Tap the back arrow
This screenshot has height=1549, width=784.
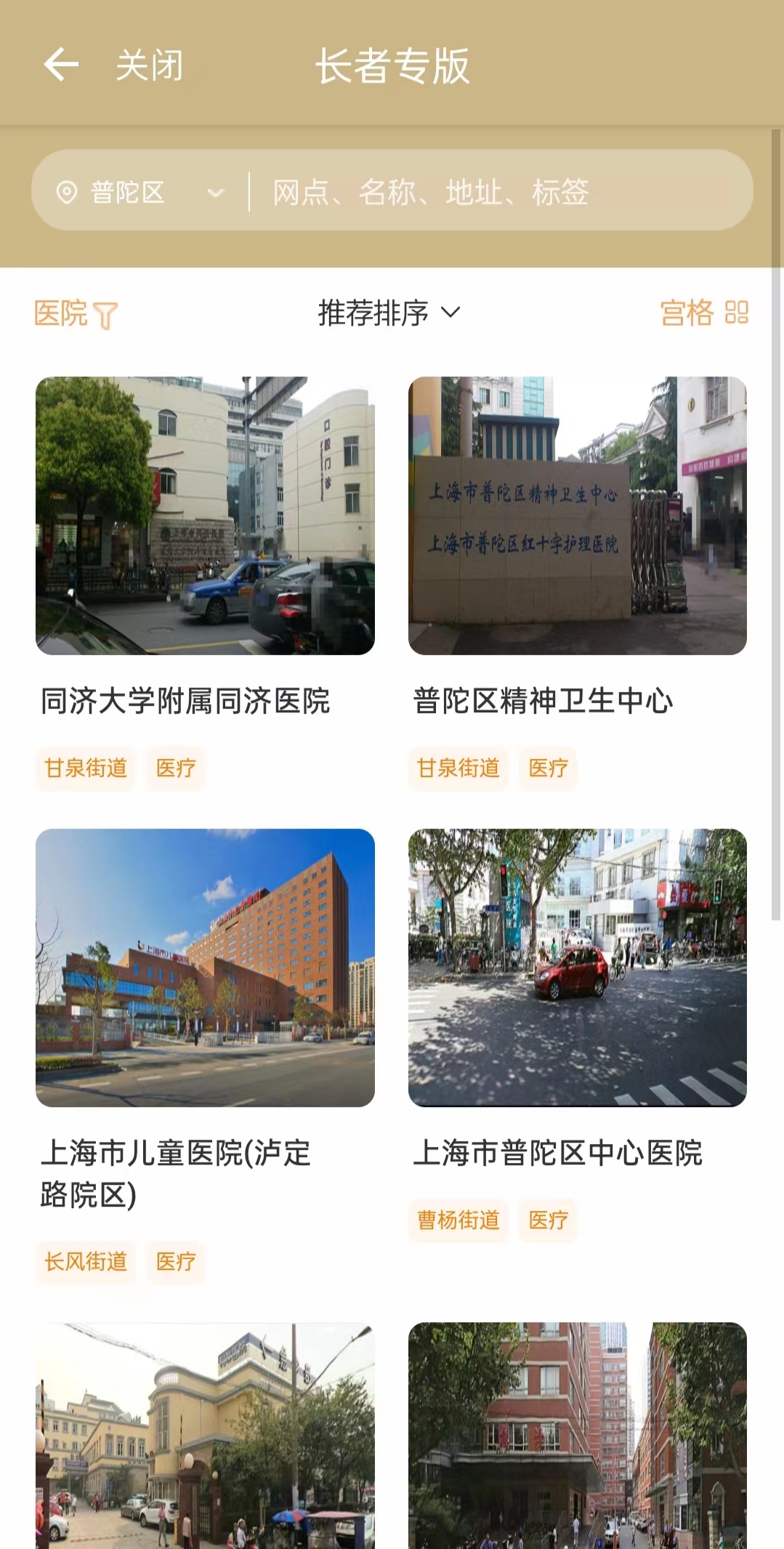(x=61, y=65)
